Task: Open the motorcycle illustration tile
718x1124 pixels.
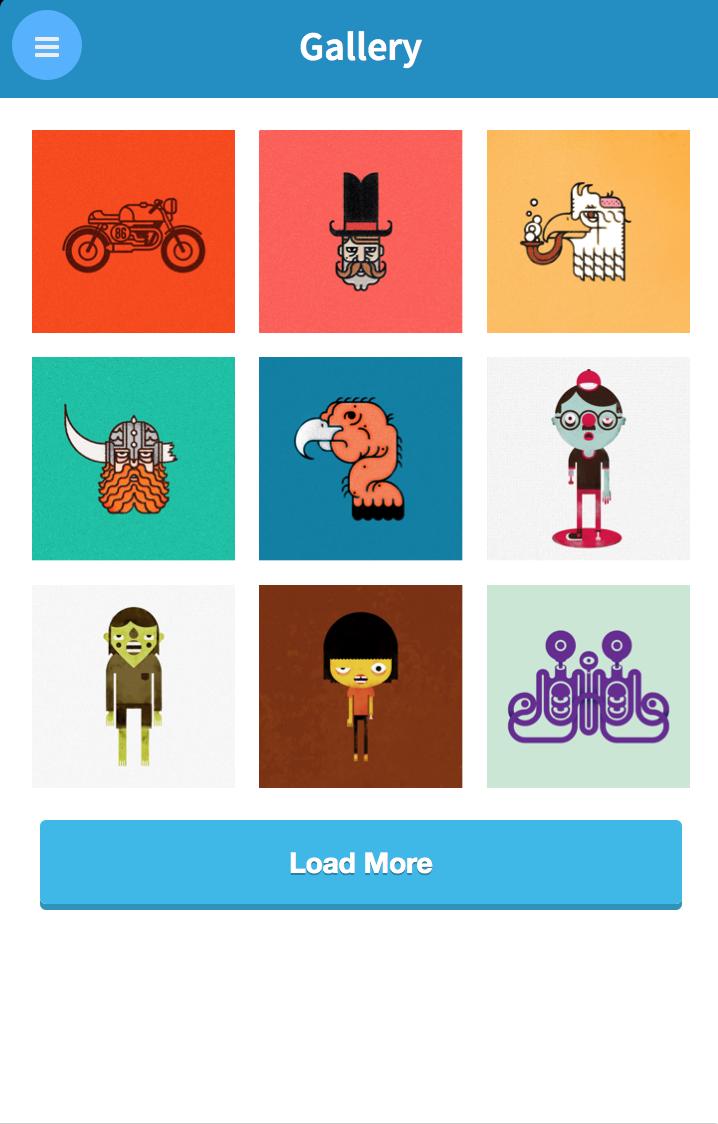Action: [x=133, y=231]
